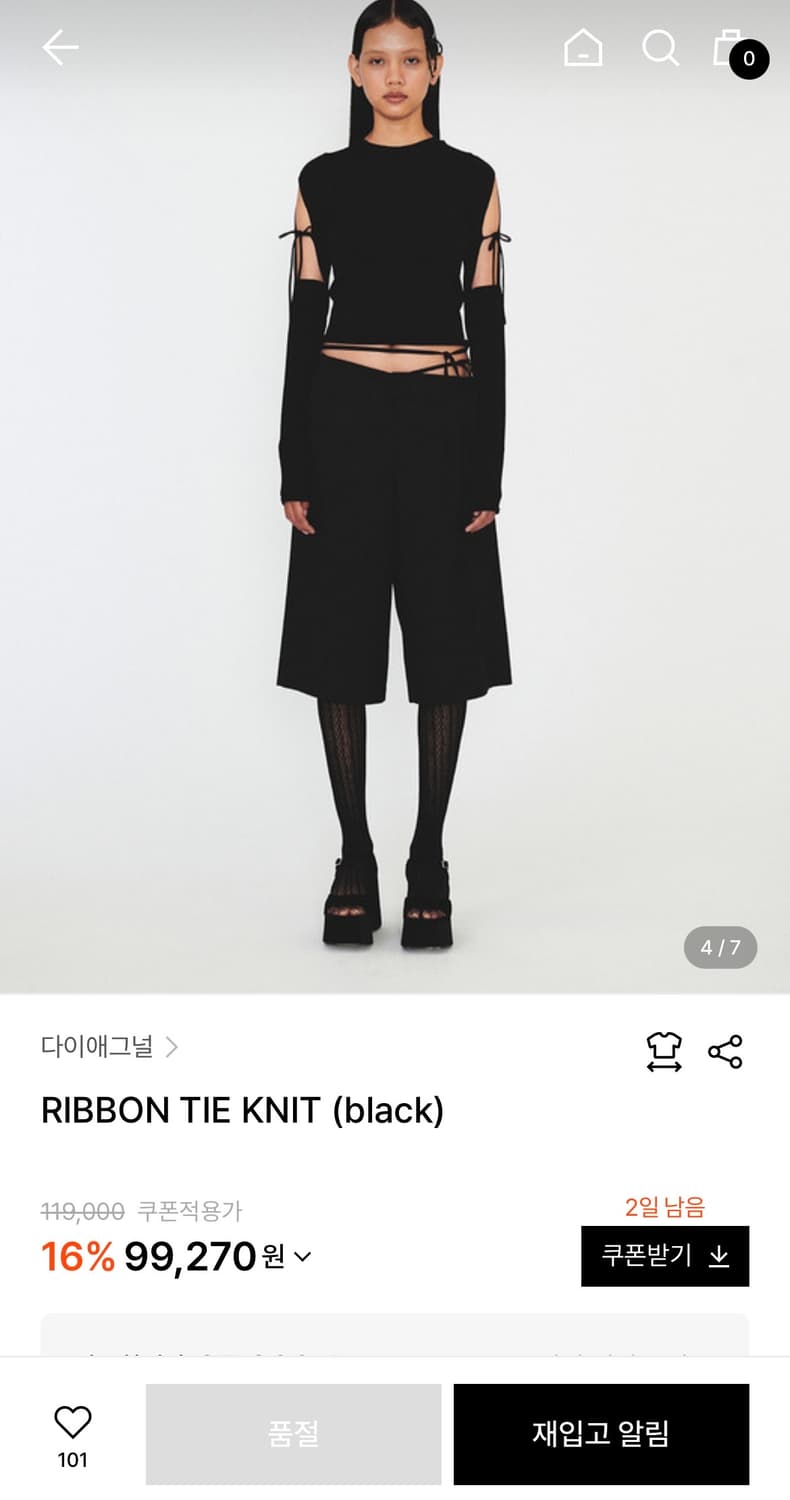Tap the main product photo
The height and width of the screenshot is (1500, 790).
pyautogui.click(x=395, y=500)
